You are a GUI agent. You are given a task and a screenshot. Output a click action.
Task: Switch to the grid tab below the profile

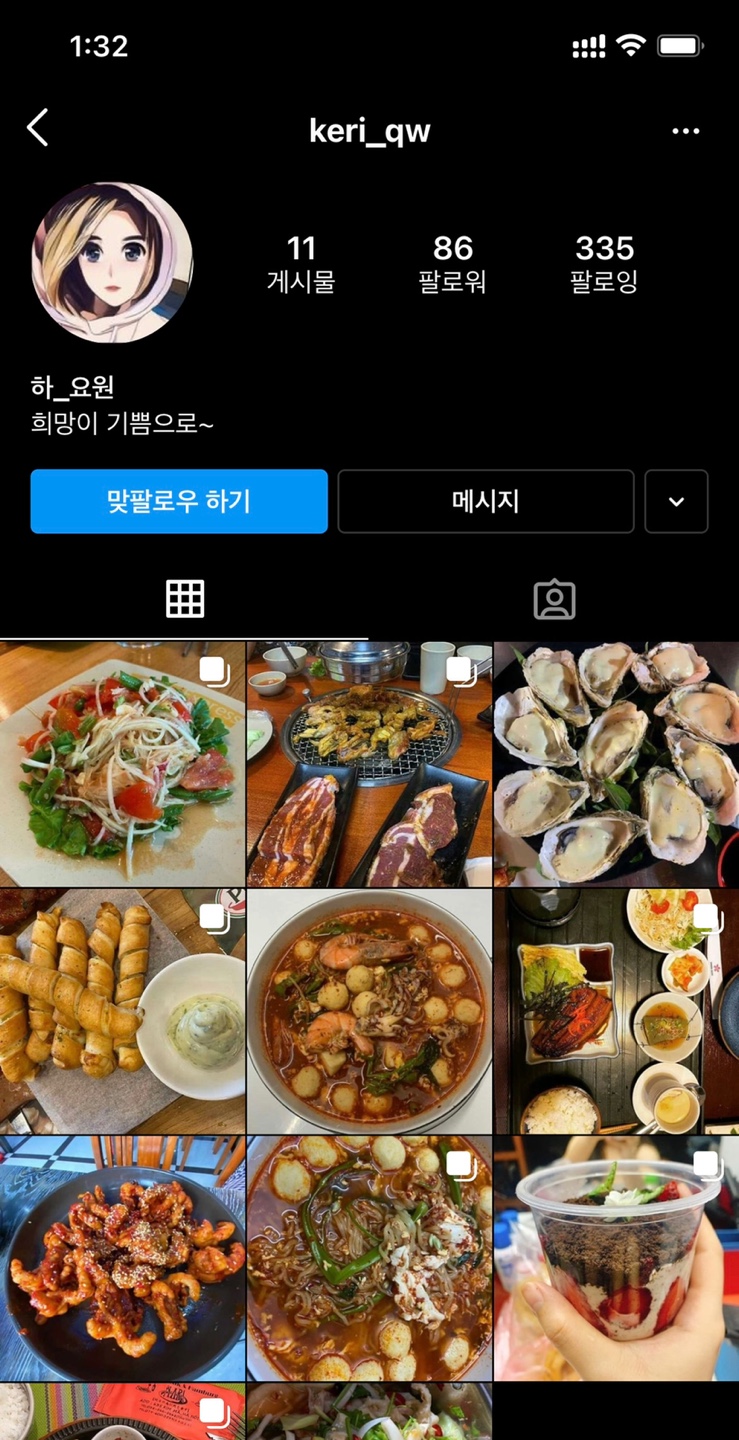coord(184,597)
